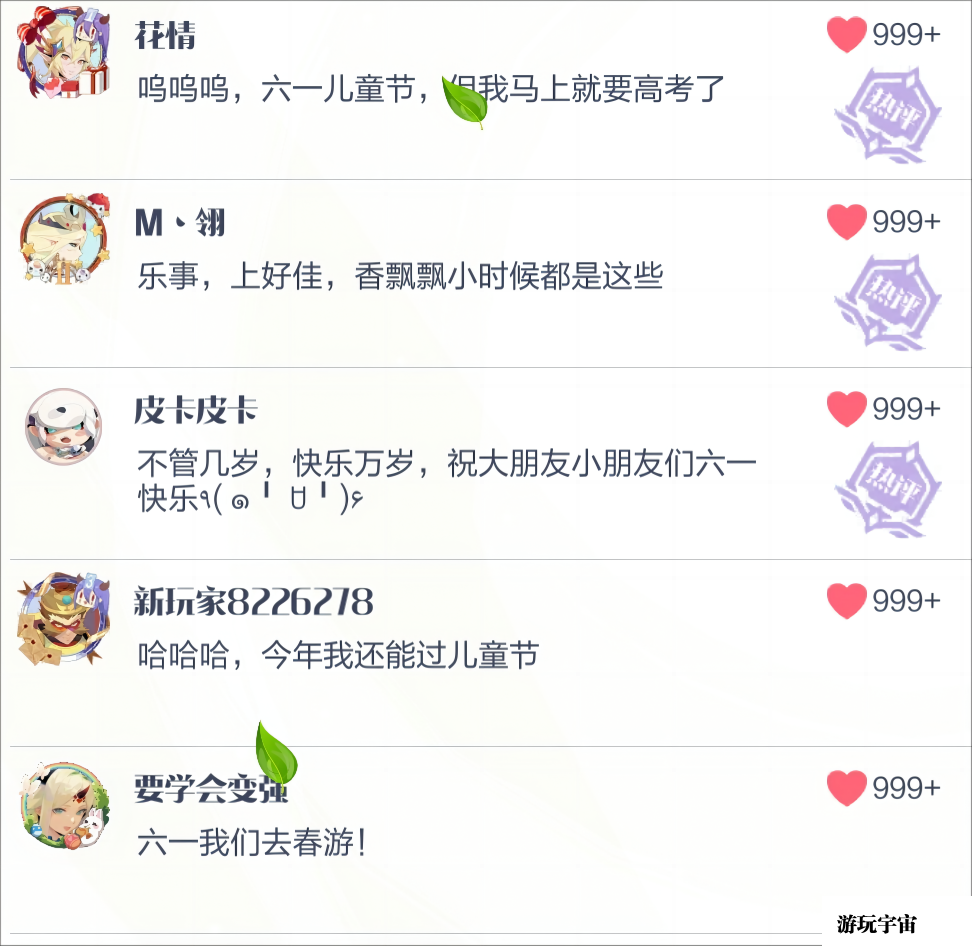Image resolution: width=972 pixels, height=946 pixels.
Task: Like M丶翎's comment about snacks
Action: pyautogui.click(x=846, y=221)
